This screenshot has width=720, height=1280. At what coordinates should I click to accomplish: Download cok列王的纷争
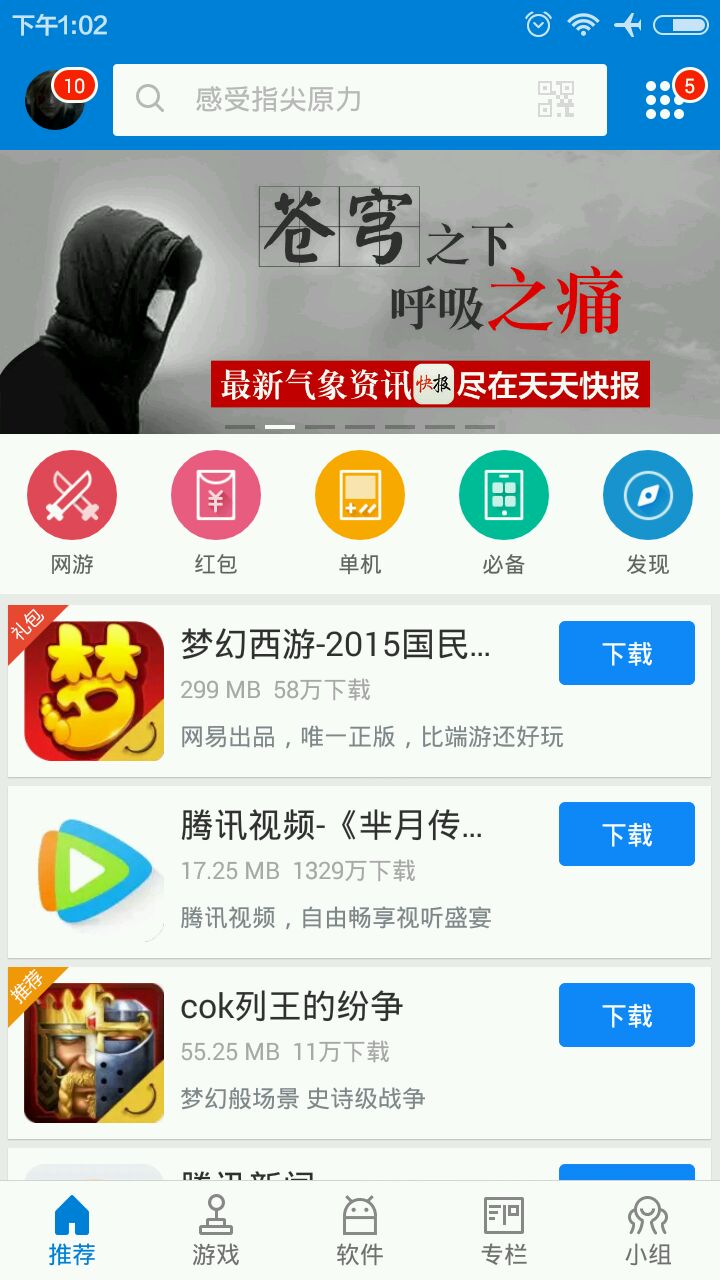tap(626, 1015)
